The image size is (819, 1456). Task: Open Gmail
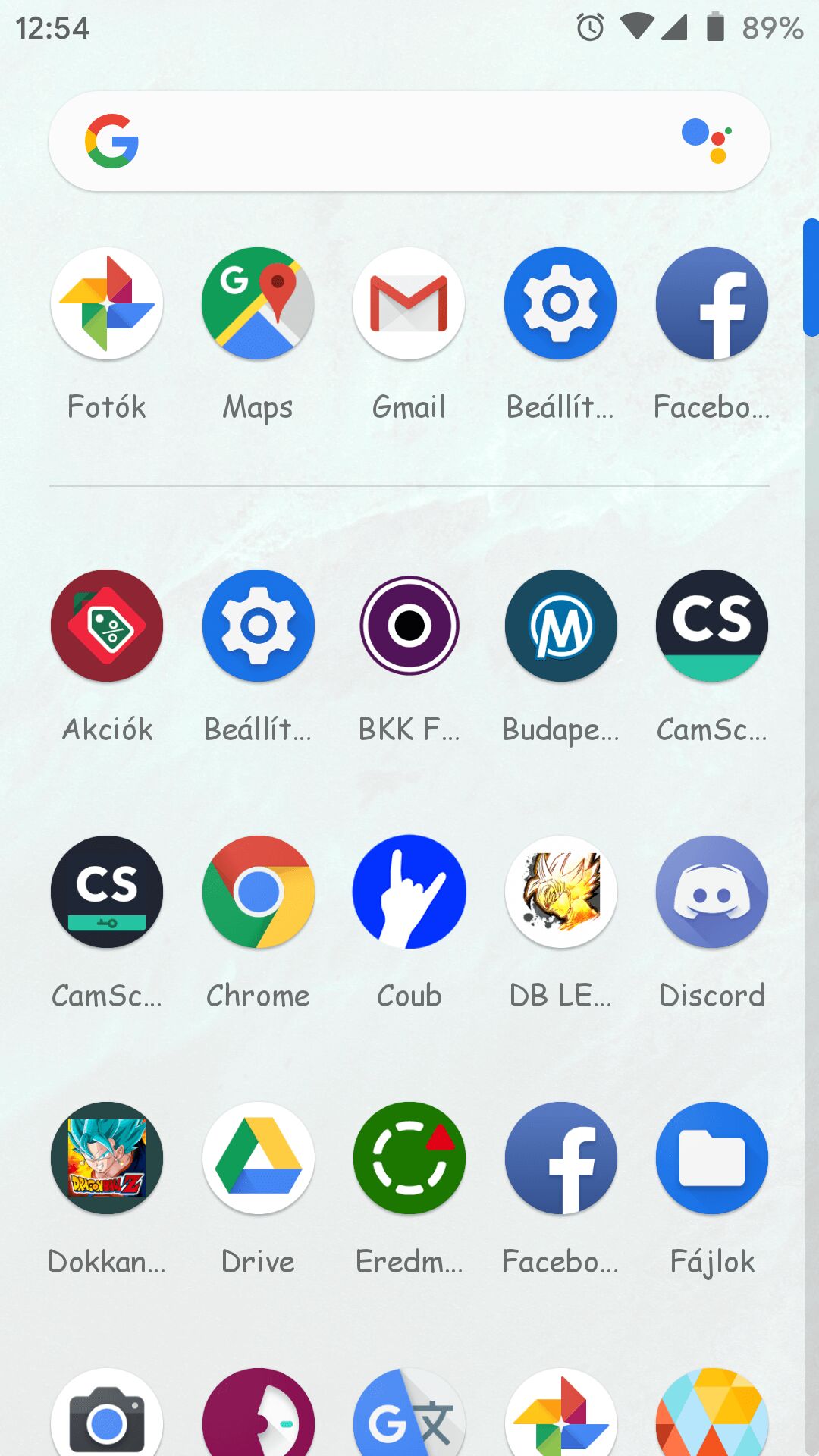[x=409, y=303]
